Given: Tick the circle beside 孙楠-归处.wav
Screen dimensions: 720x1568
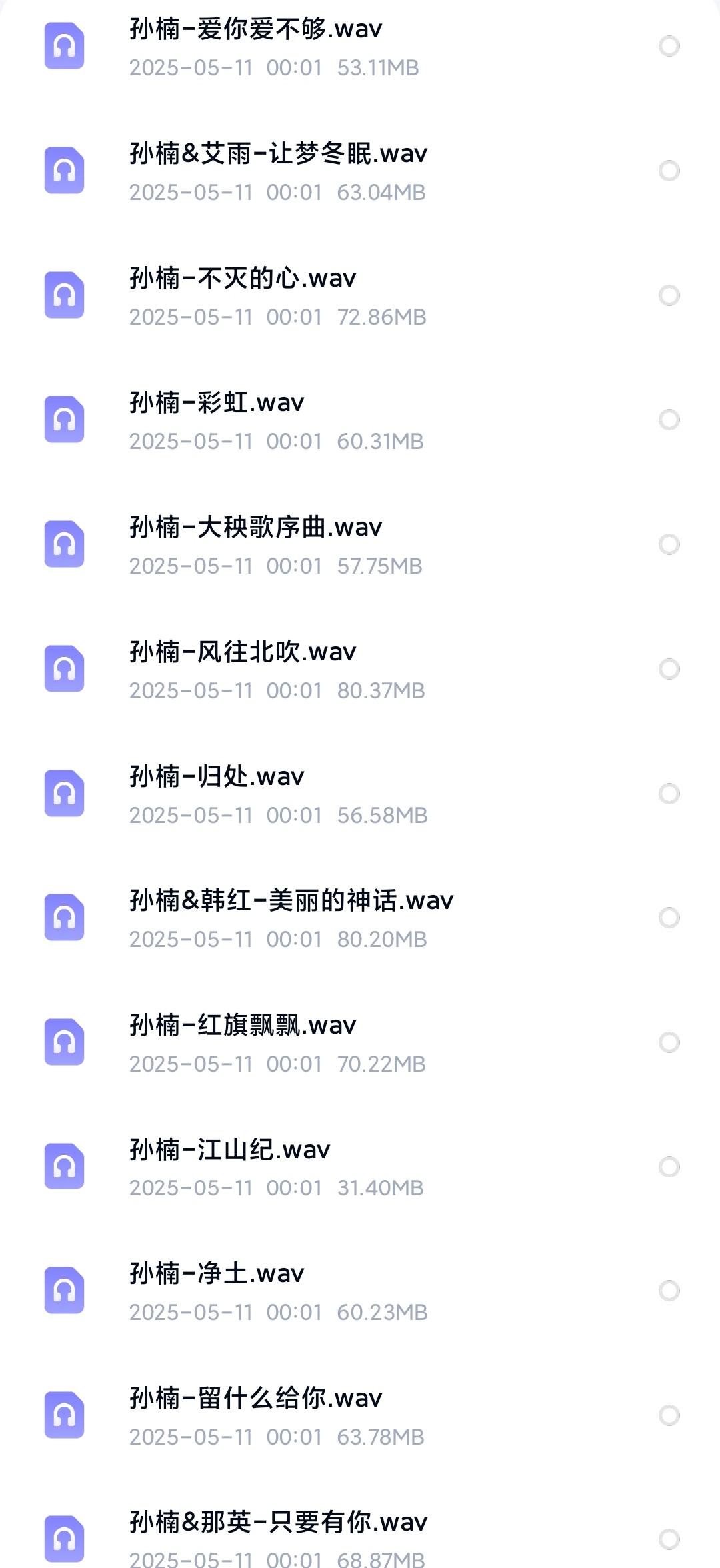Looking at the screenshot, I should point(669,794).
